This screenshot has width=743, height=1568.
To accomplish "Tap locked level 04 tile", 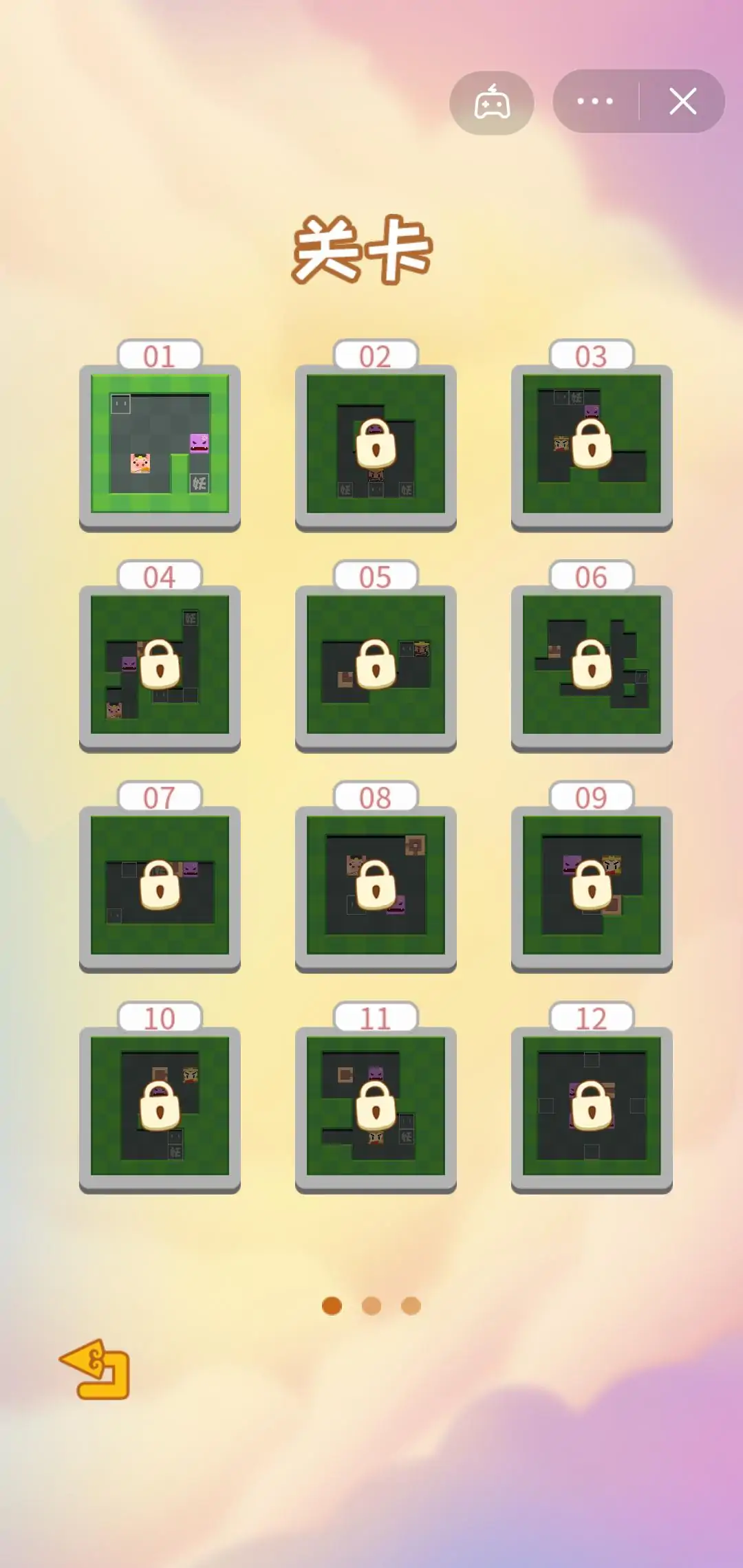I will 160,664.
